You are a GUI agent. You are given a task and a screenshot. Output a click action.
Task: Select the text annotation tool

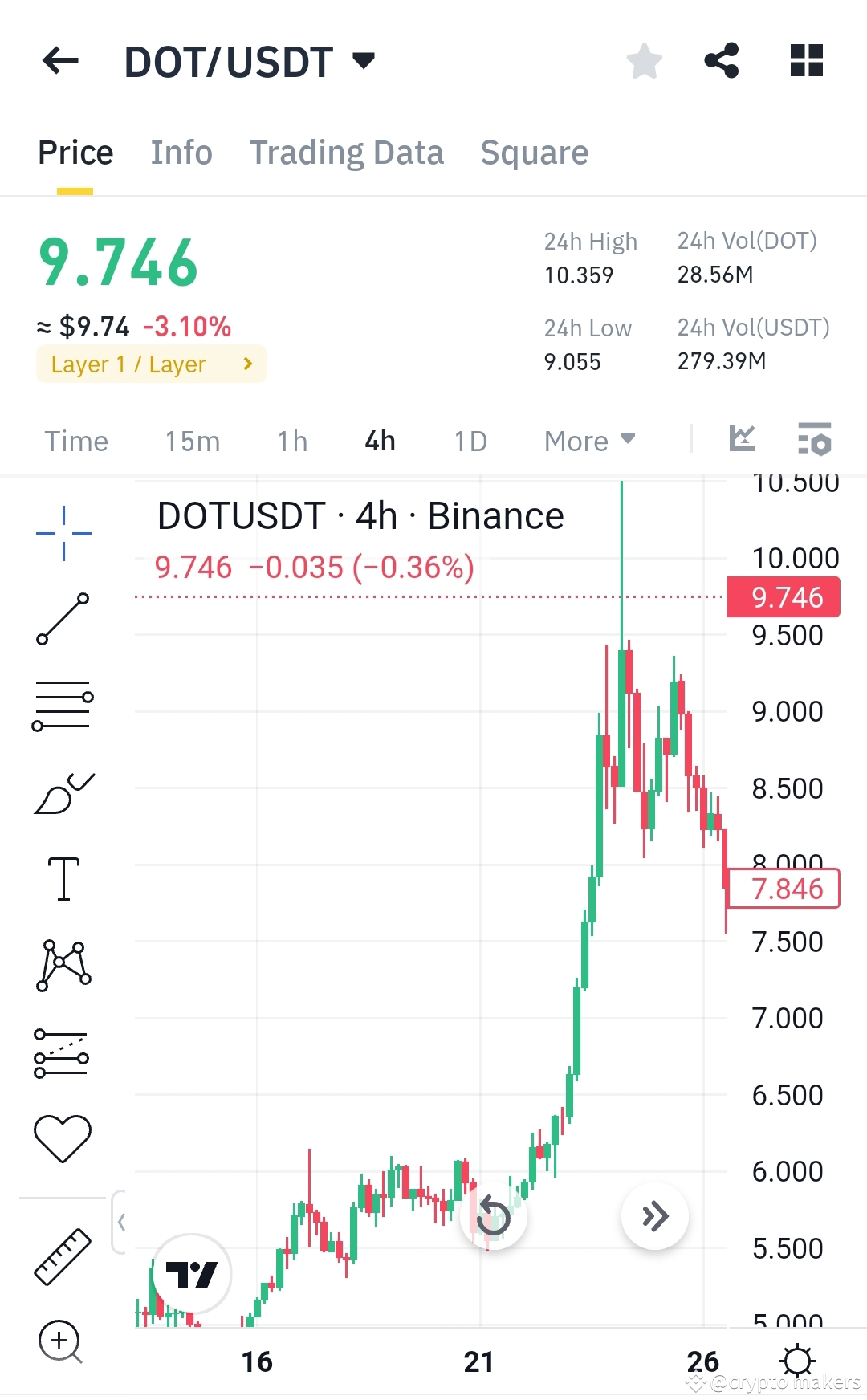pos(64,879)
